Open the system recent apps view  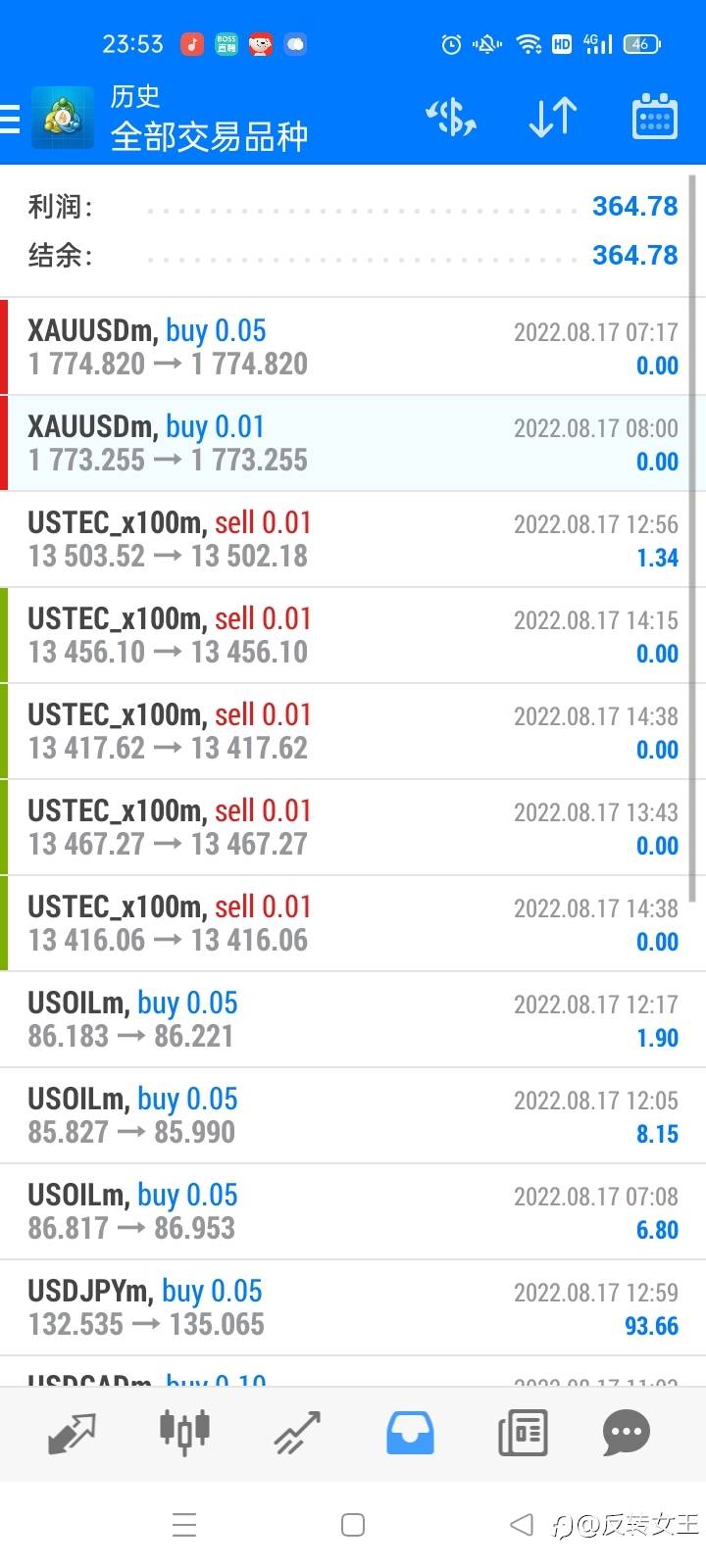click(x=184, y=1525)
